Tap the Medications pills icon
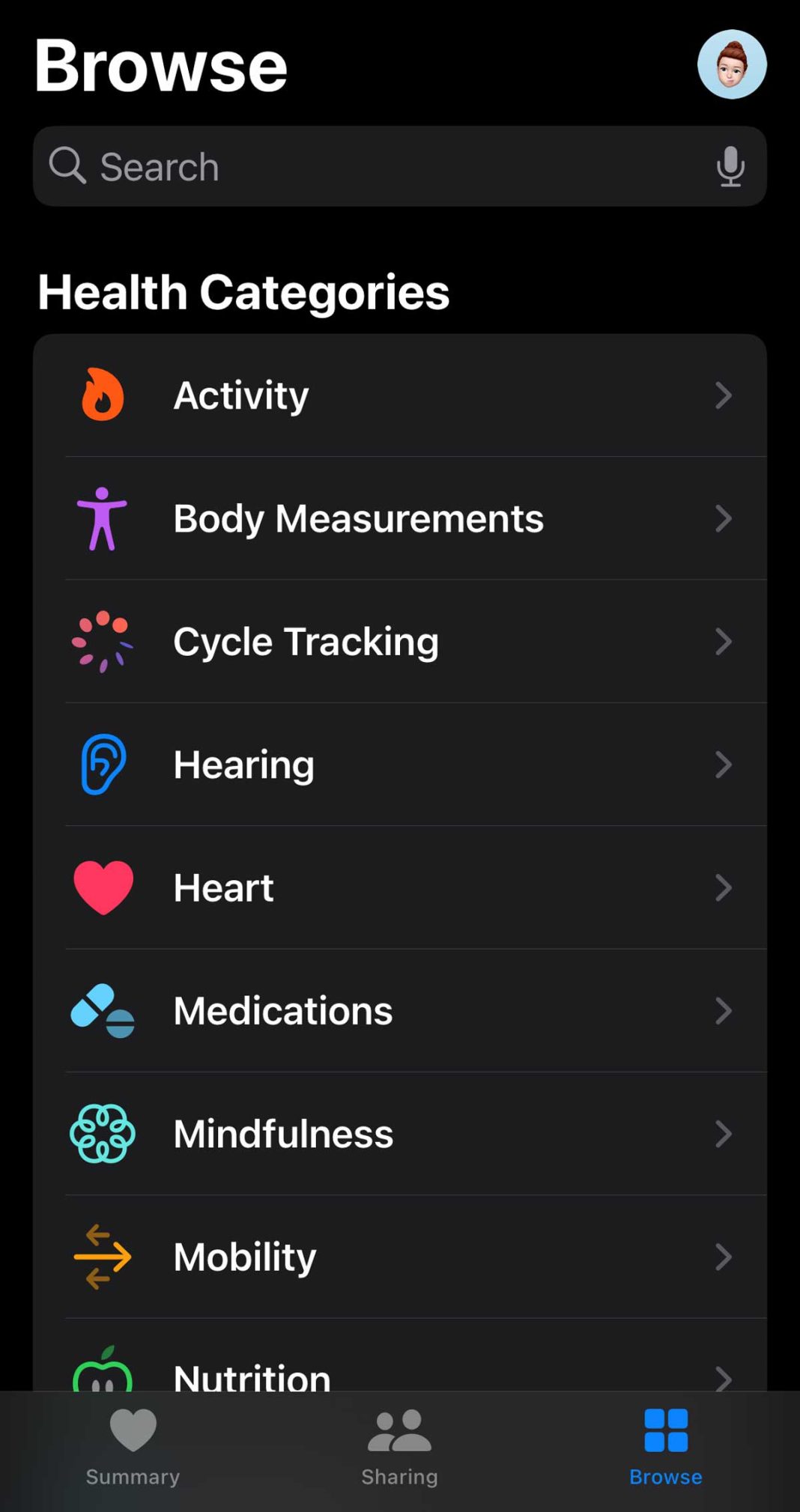 (x=101, y=1009)
